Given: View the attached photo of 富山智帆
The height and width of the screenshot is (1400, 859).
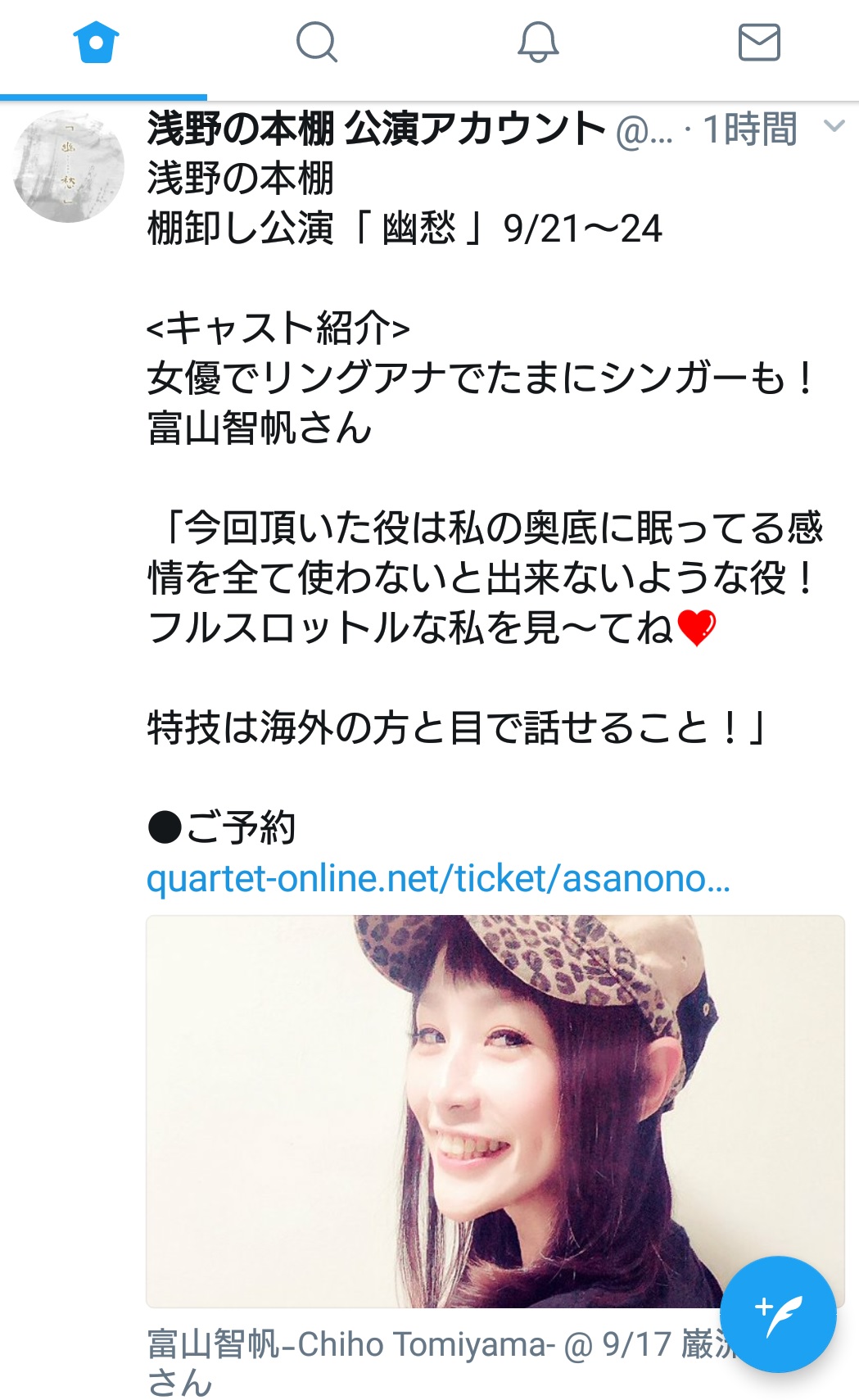Looking at the screenshot, I should pos(495,1111).
